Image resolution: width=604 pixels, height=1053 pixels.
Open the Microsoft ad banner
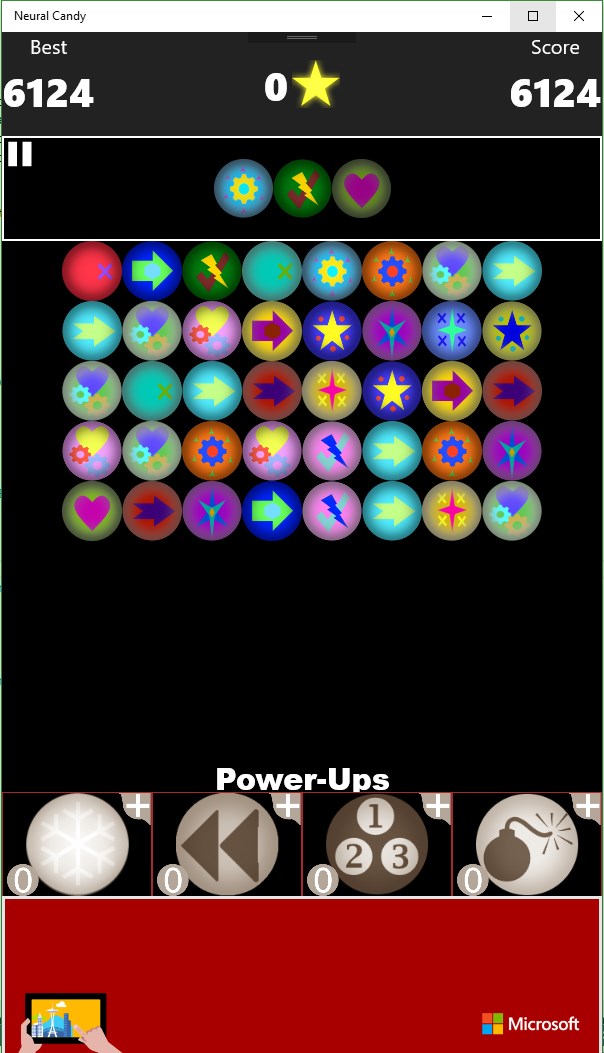(x=302, y=973)
